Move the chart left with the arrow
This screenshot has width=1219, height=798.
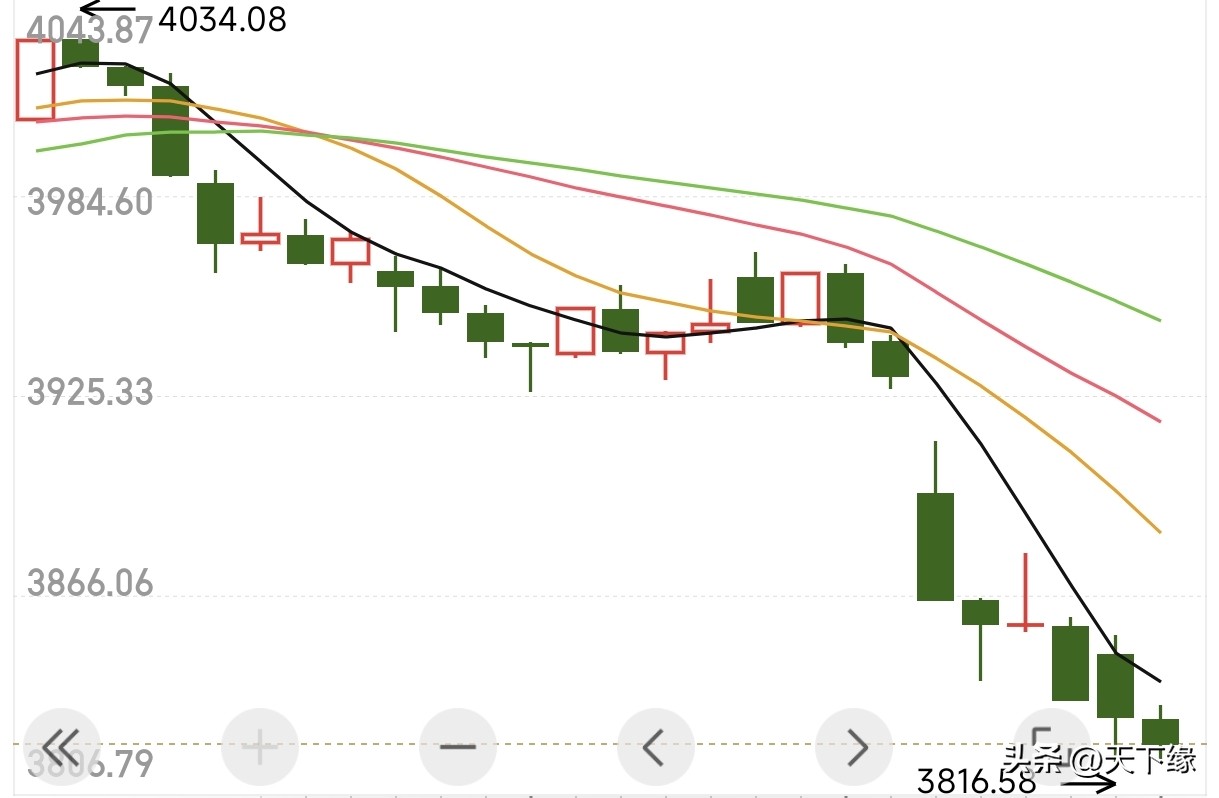click(x=655, y=745)
